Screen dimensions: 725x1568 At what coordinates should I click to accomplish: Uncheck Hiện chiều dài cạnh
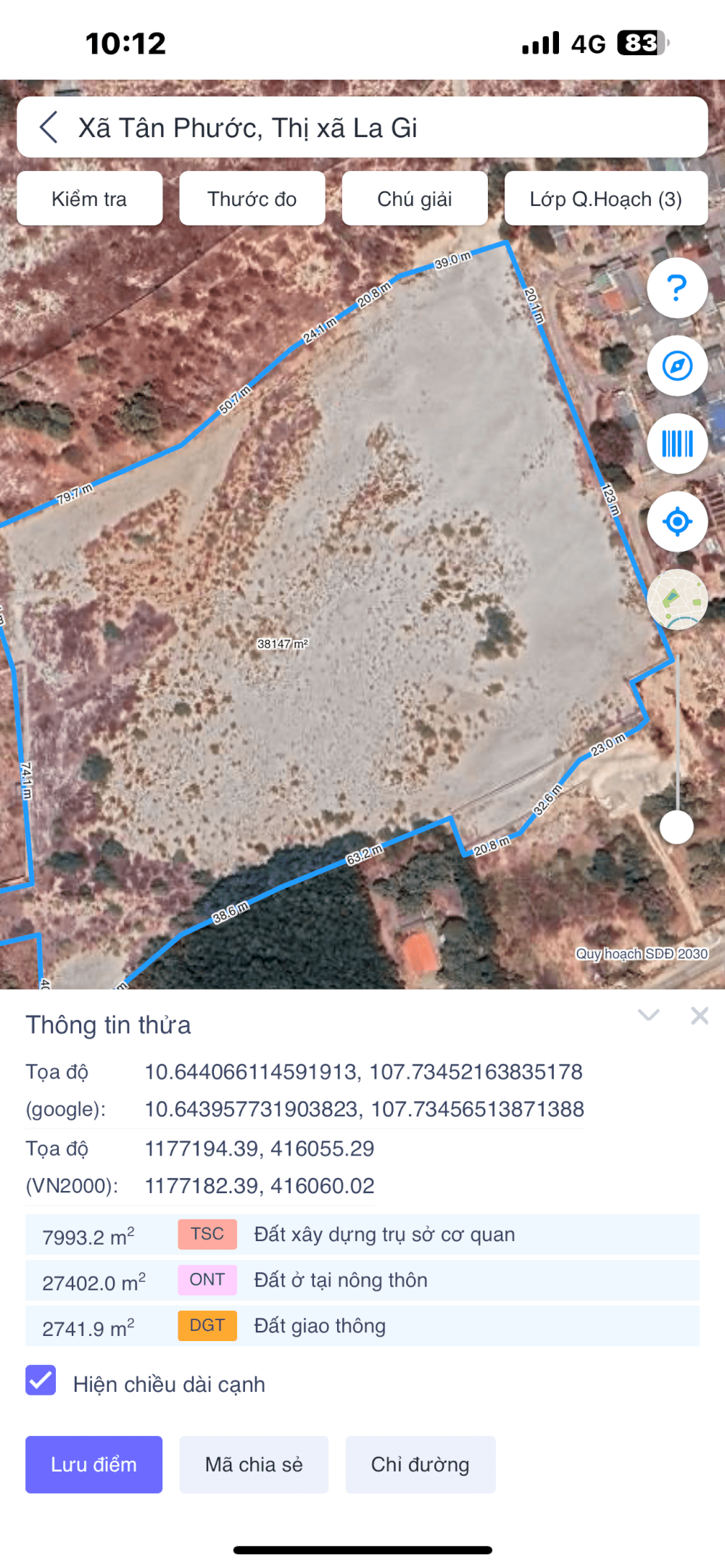point(41,1380)
